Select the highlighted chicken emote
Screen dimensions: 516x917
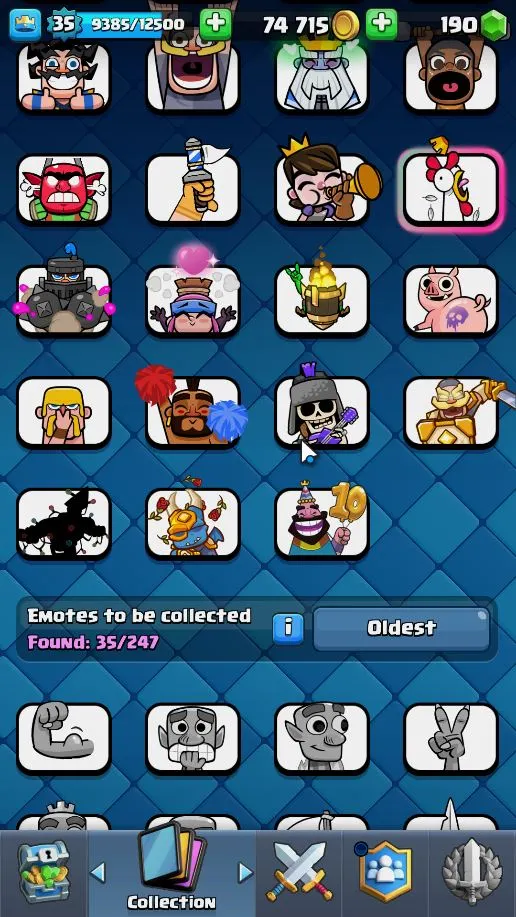(450, 188)
